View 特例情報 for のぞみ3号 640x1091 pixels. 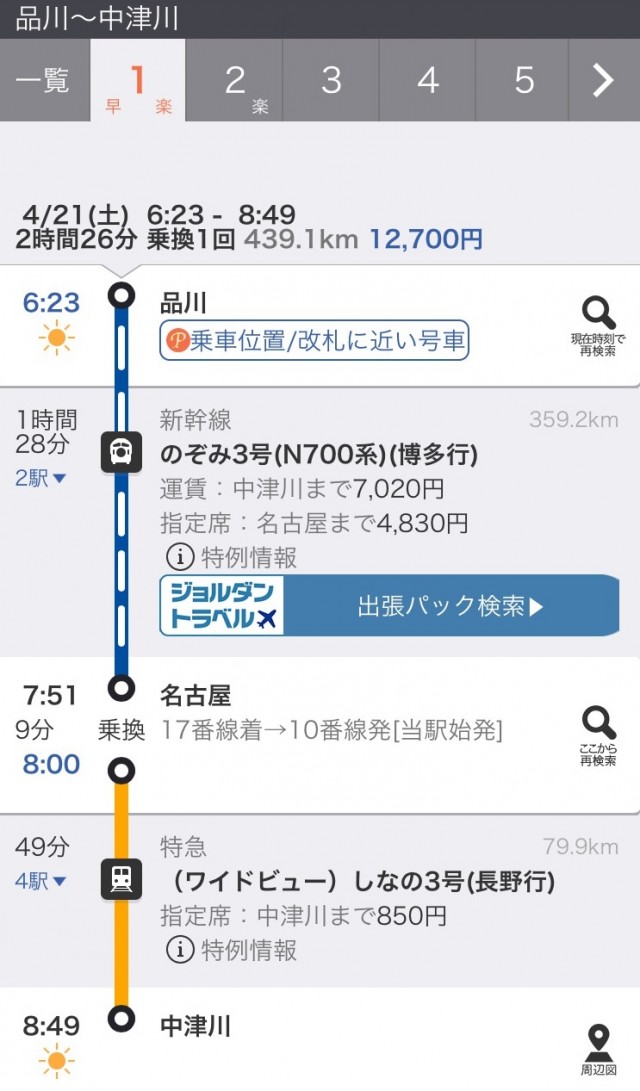pyautogui.click(x=231, y=557)
